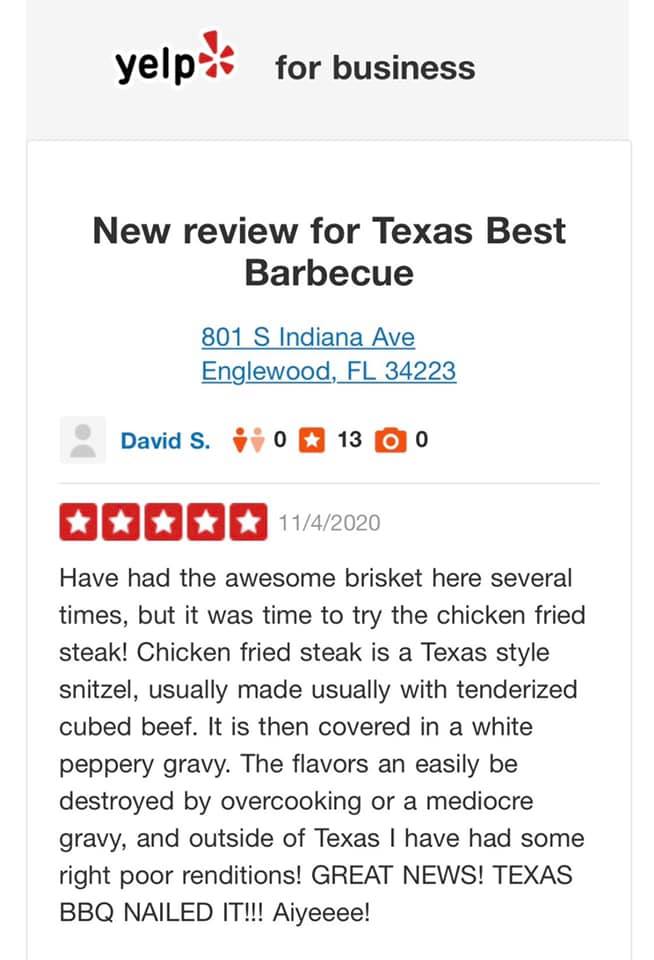View reviewer David S.'s profile
Viewport: 654px width, 960px height.
(165, 440)
